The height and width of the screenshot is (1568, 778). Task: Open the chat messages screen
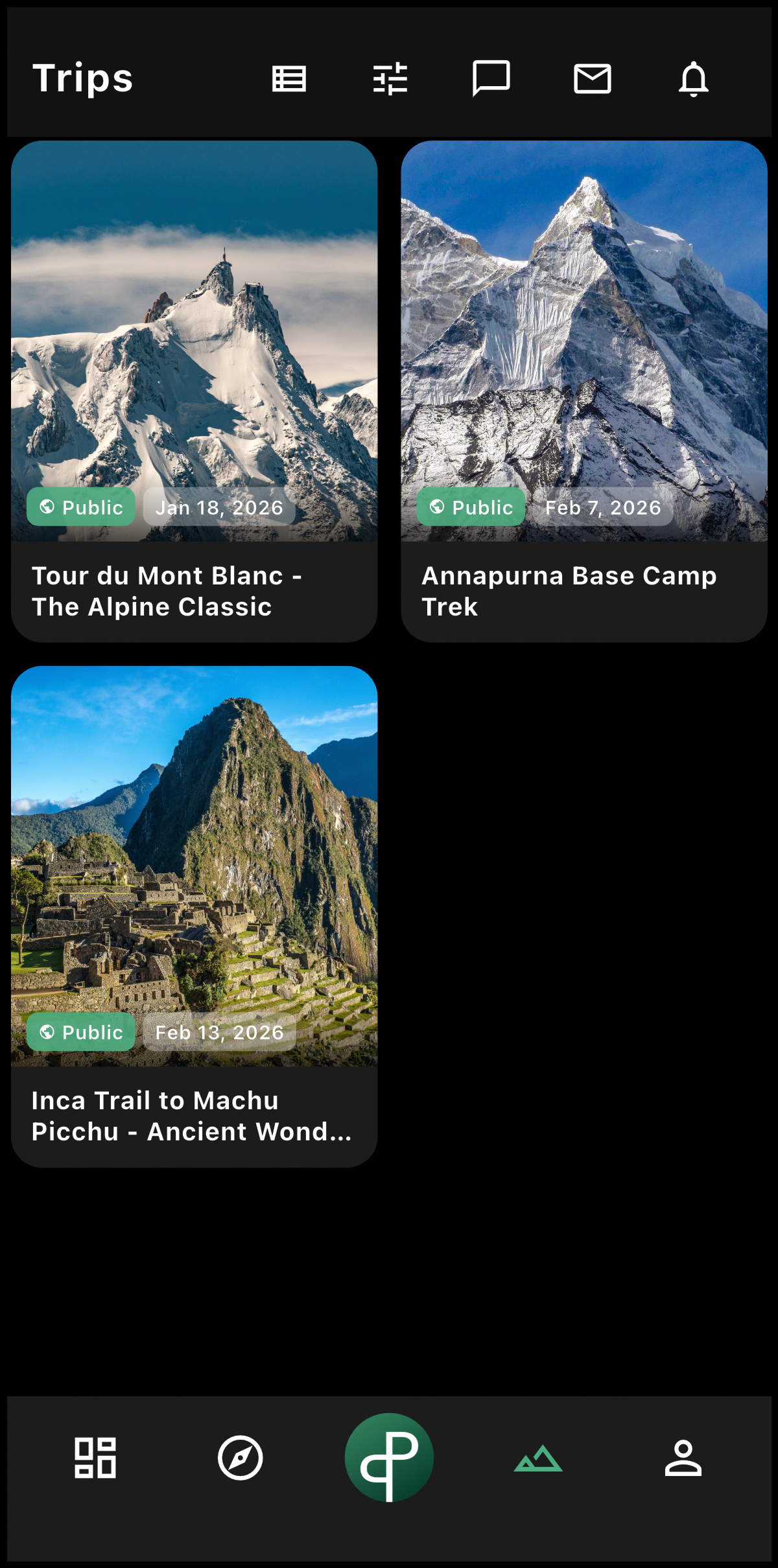point(491,79)
